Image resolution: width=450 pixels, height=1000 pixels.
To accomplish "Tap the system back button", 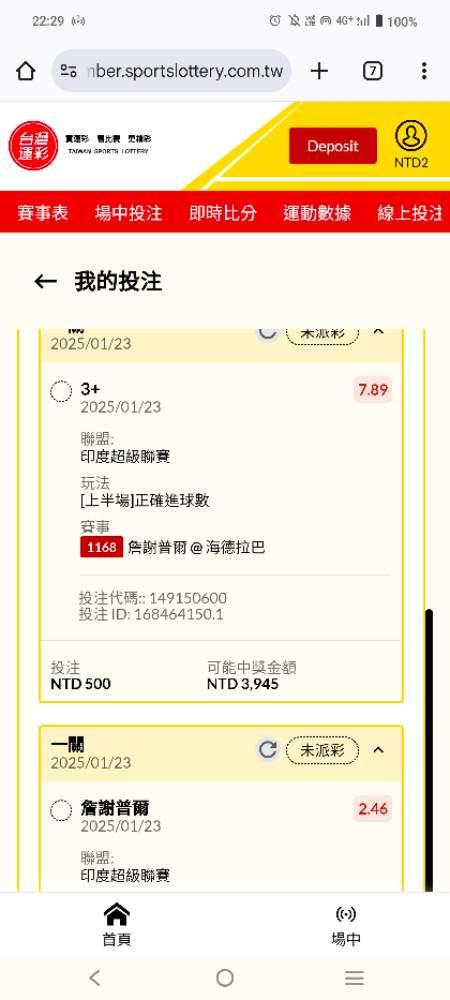I will (x=95, y=976).
